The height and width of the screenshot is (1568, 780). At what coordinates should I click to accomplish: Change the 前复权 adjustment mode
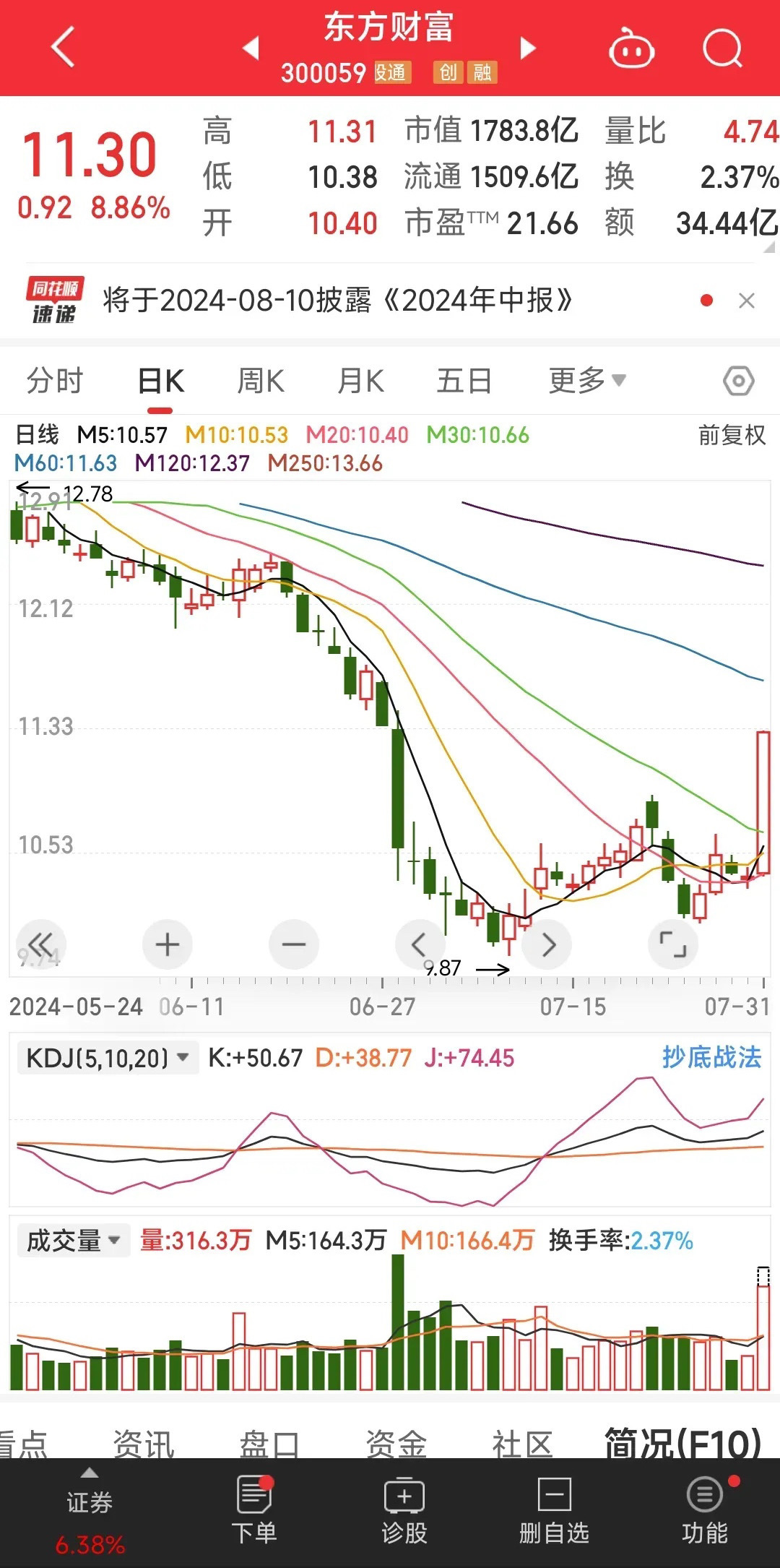732,435
